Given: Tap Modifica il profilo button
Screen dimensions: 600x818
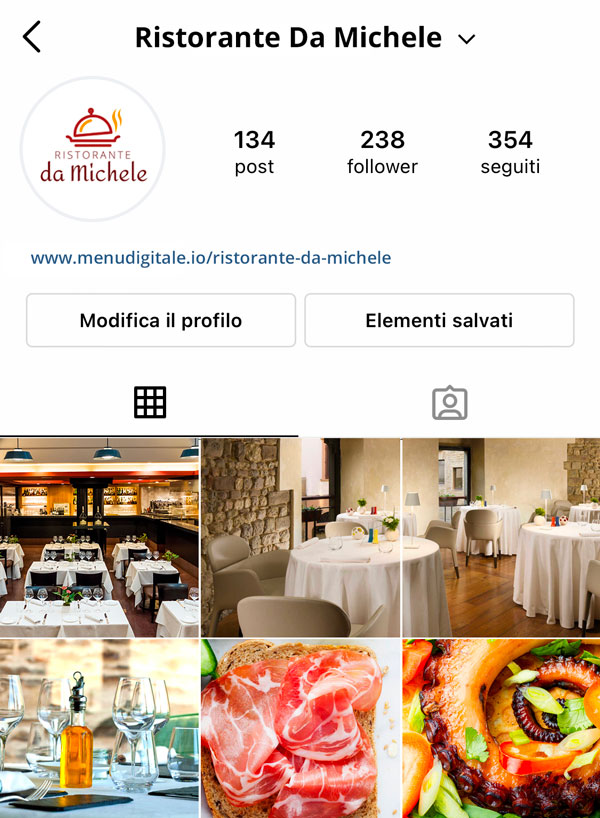Looking at the screenshot, I should pyautogui.click(x=161, y=321).
